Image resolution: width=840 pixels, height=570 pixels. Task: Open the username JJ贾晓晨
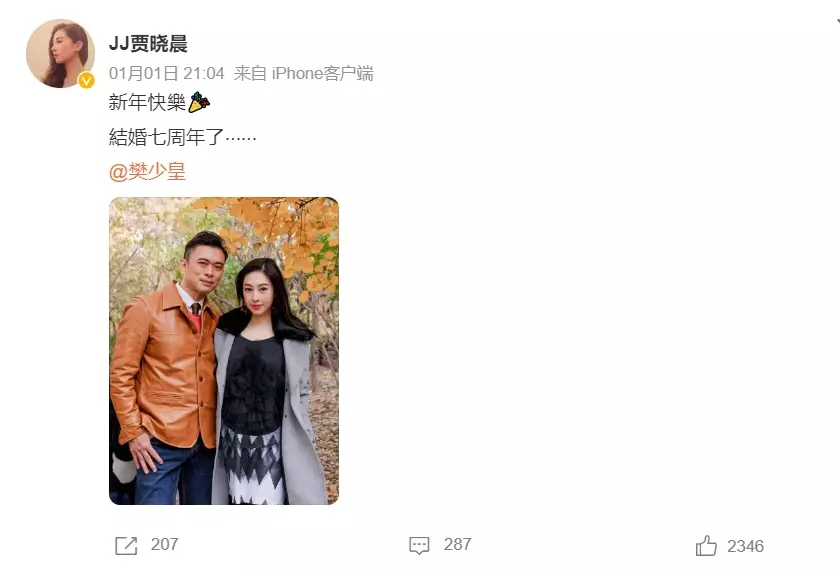148,44
